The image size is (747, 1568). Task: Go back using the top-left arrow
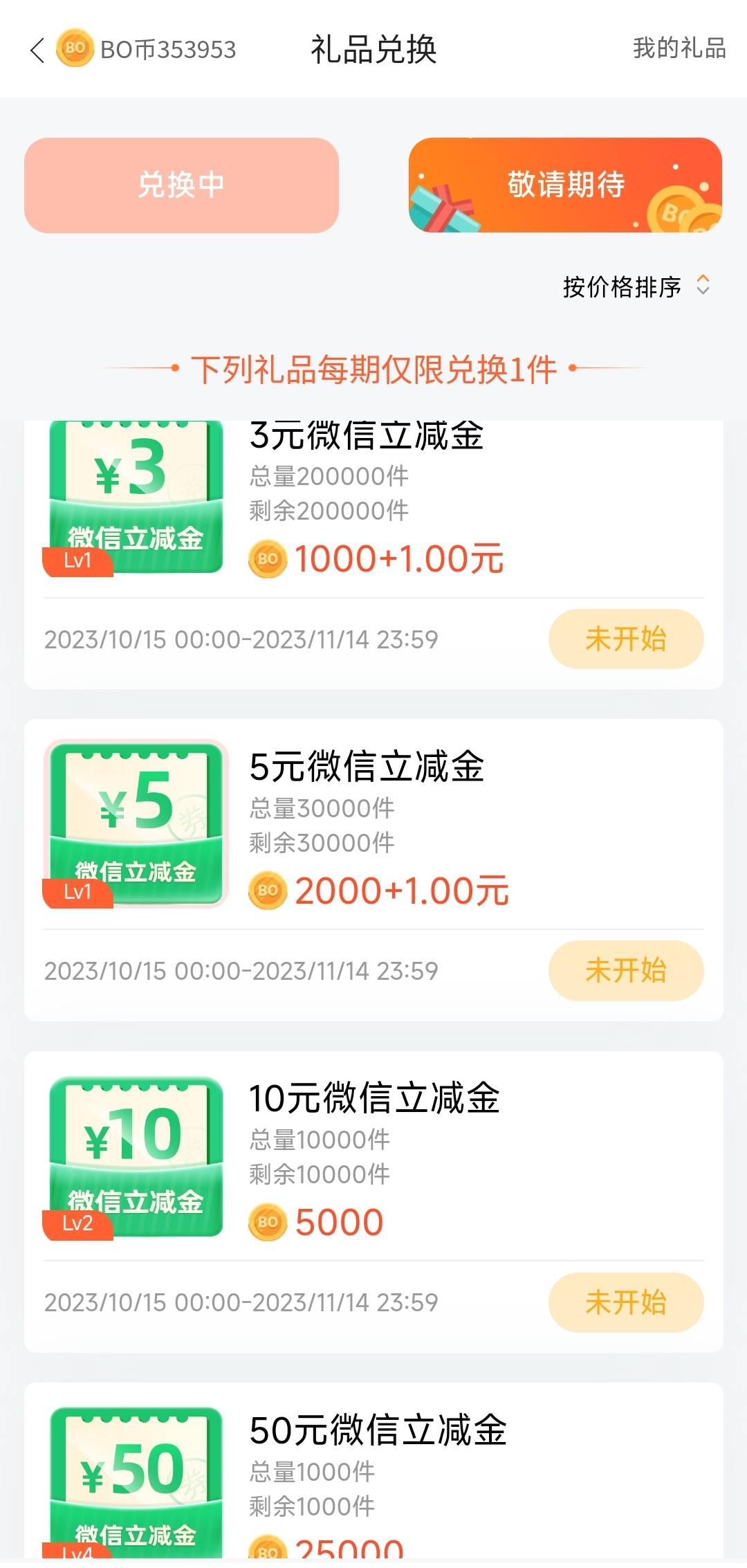point(38,51)
